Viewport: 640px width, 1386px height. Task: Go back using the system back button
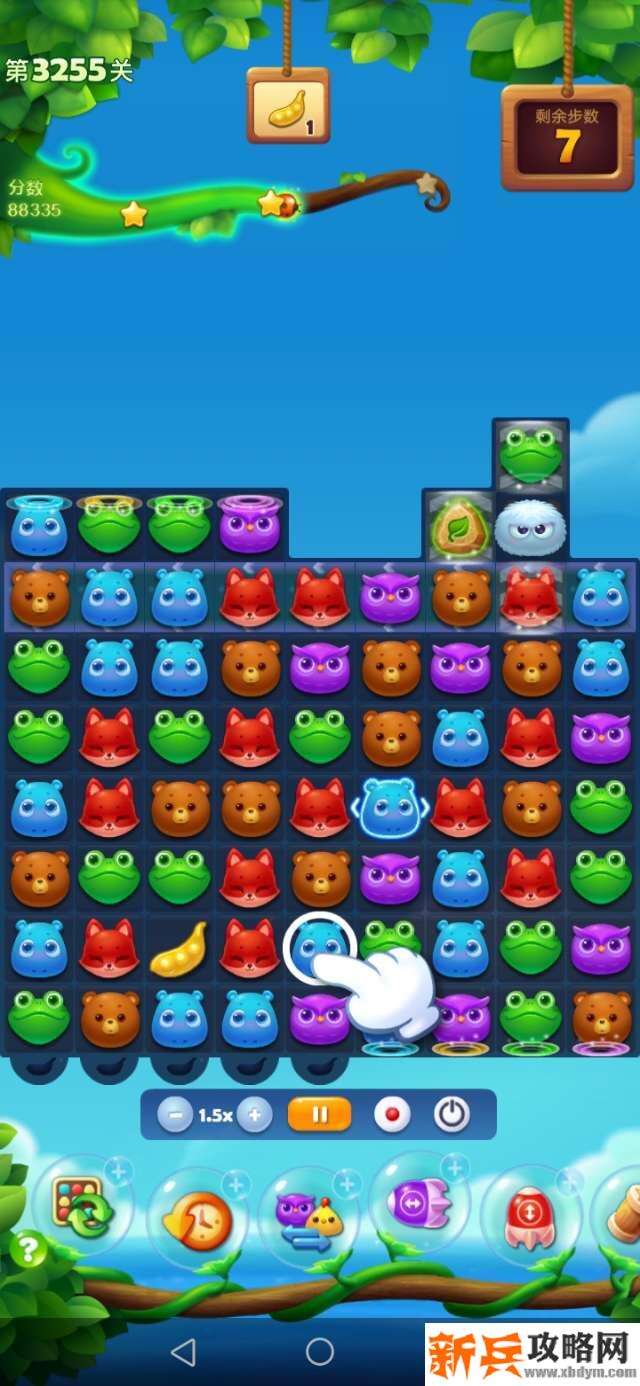[183, 1353]
